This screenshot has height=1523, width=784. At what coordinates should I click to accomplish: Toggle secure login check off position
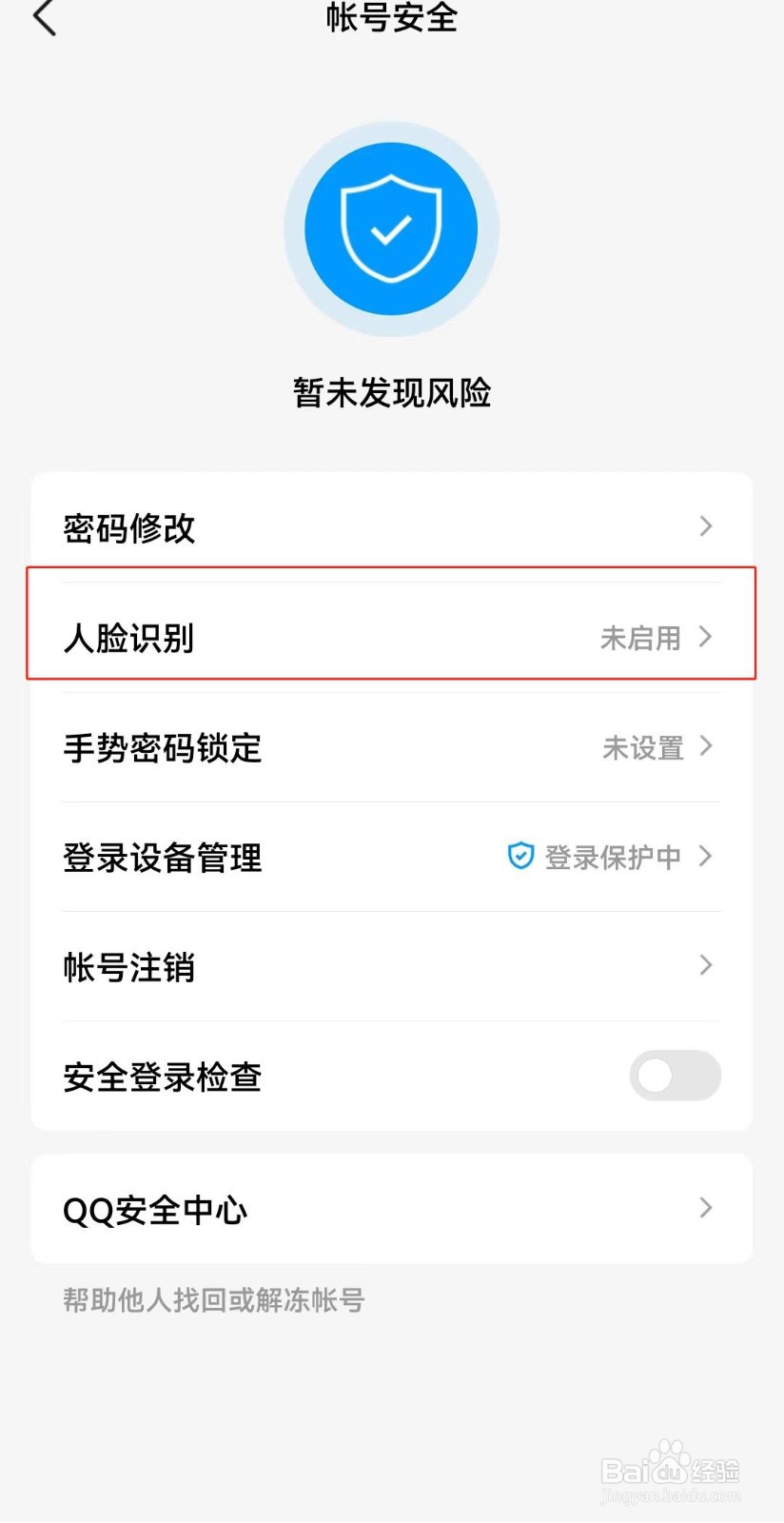pyautogui.click(x=675, y=1076)
